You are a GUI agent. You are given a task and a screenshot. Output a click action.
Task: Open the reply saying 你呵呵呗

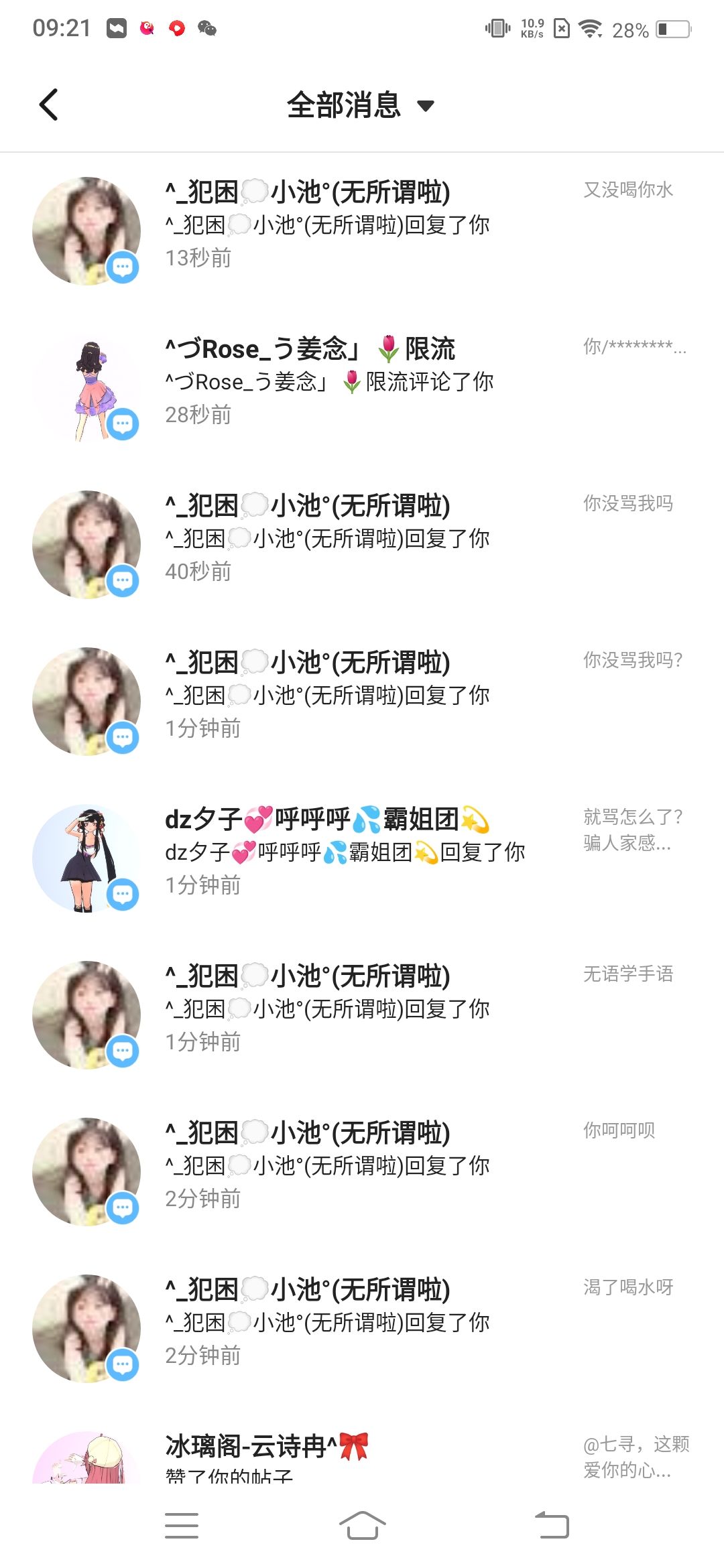click(362, 1166)
